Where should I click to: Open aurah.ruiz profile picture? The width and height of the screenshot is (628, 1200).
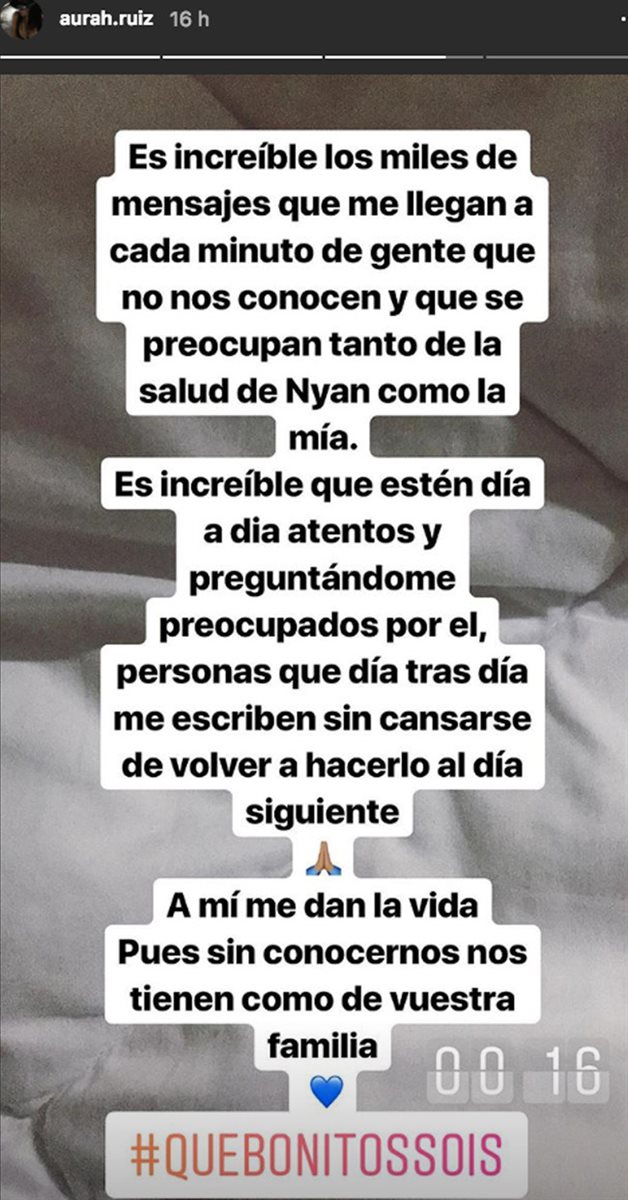point(21,19)
